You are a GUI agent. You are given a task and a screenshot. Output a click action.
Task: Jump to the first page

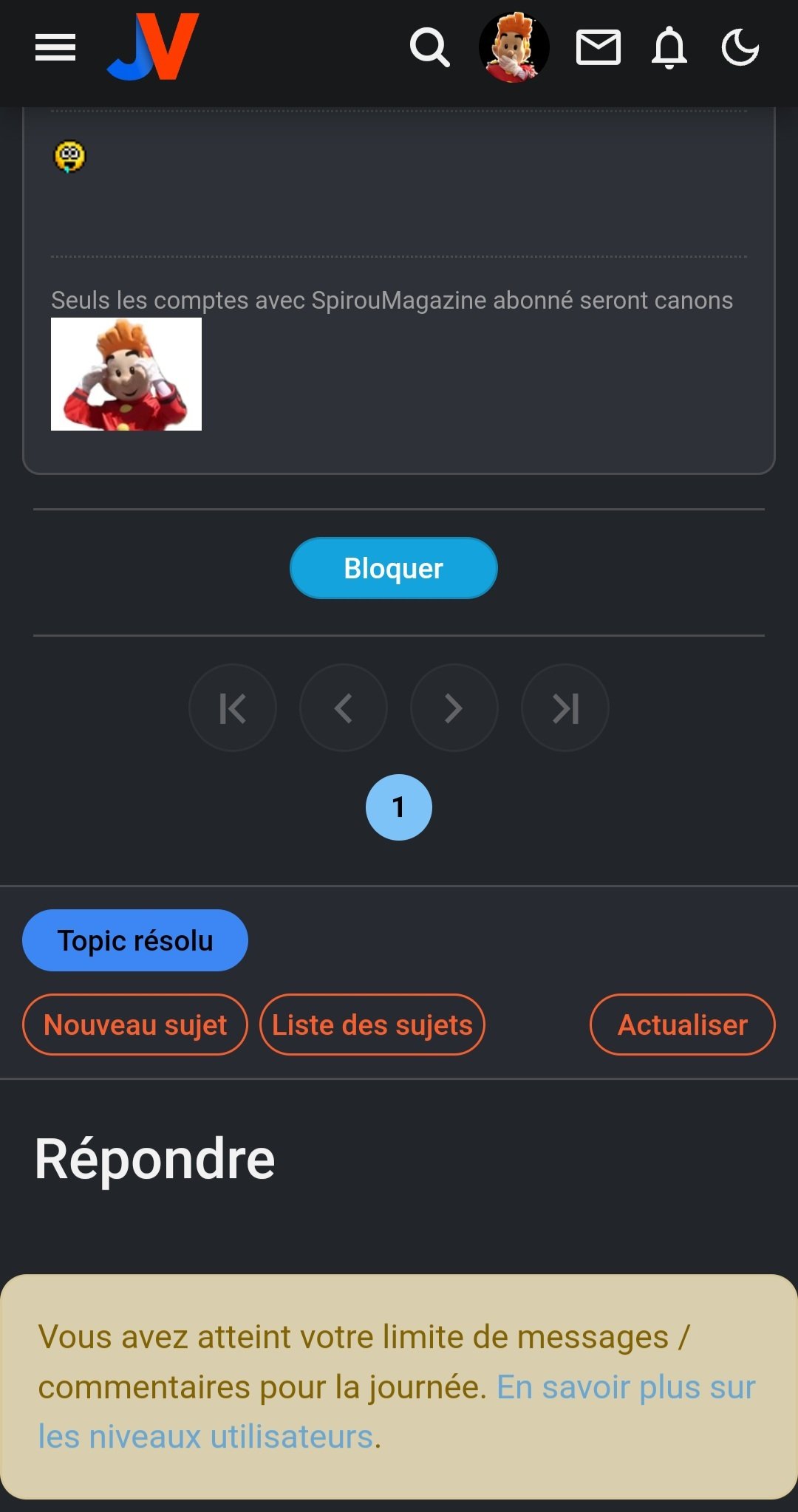tap(233, 708)
